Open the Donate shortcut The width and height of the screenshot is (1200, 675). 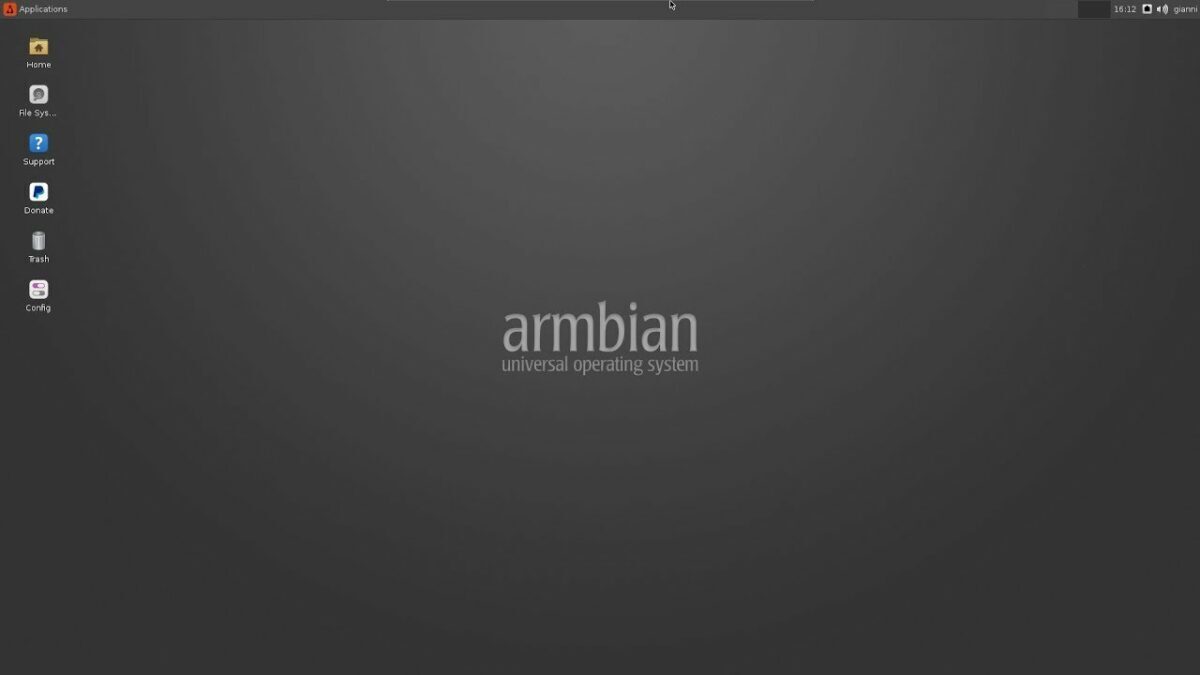(x=38, y=192)
